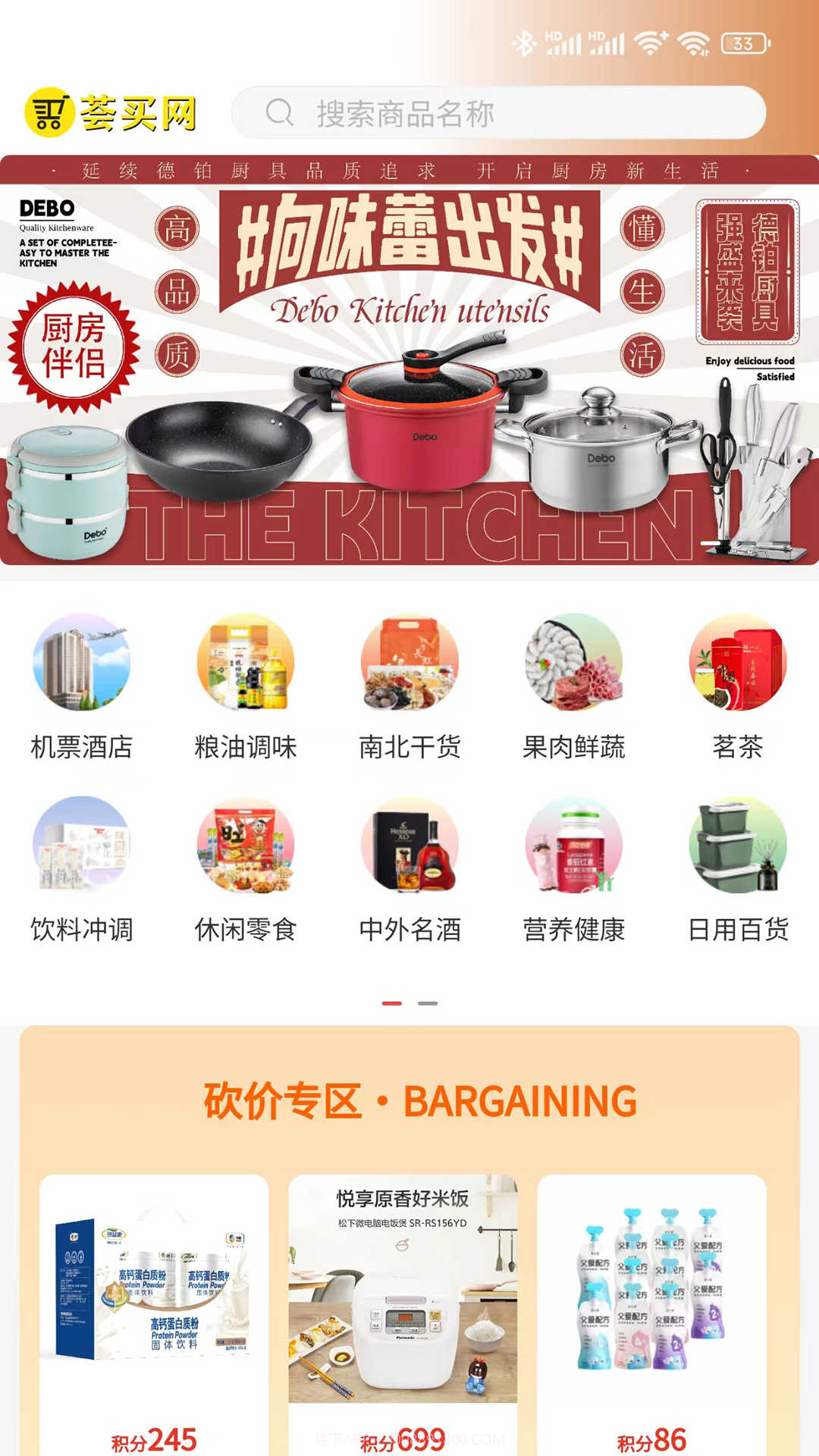Switch to the second category page indicator
The height and width of the screenshot is (1456, 819).
(428, 1003)
